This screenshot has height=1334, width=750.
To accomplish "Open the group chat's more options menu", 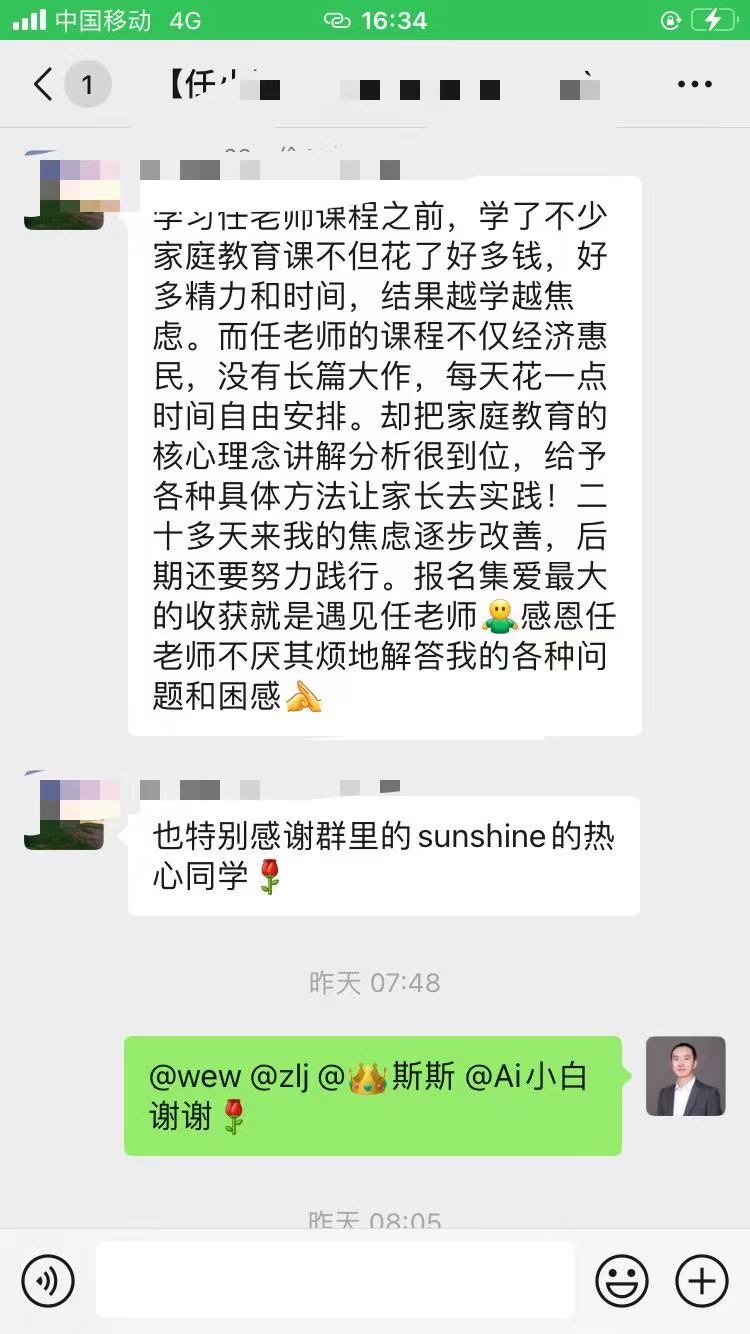I will [x=694, y=85].
